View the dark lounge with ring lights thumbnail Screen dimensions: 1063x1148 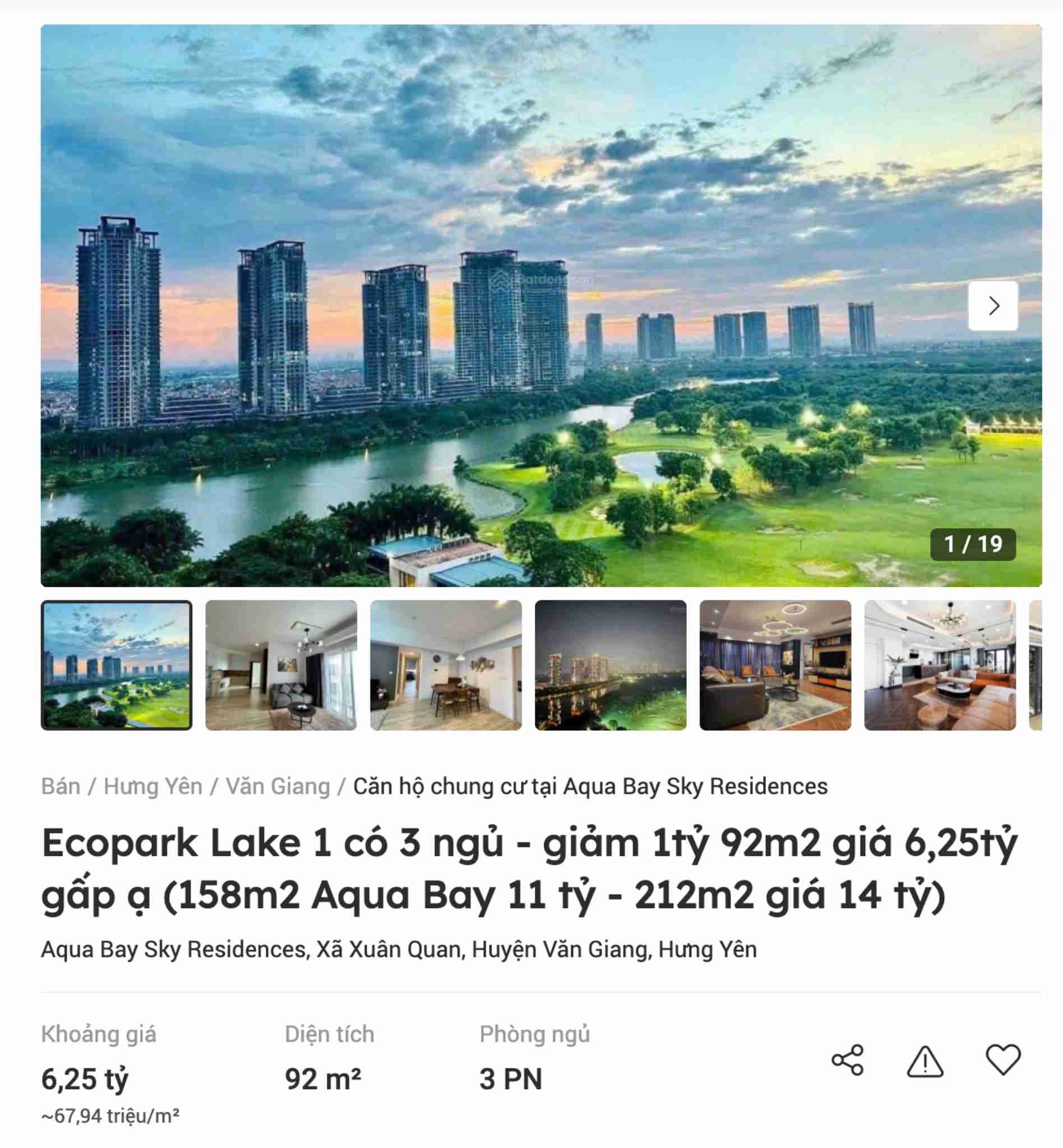(775, 665)
